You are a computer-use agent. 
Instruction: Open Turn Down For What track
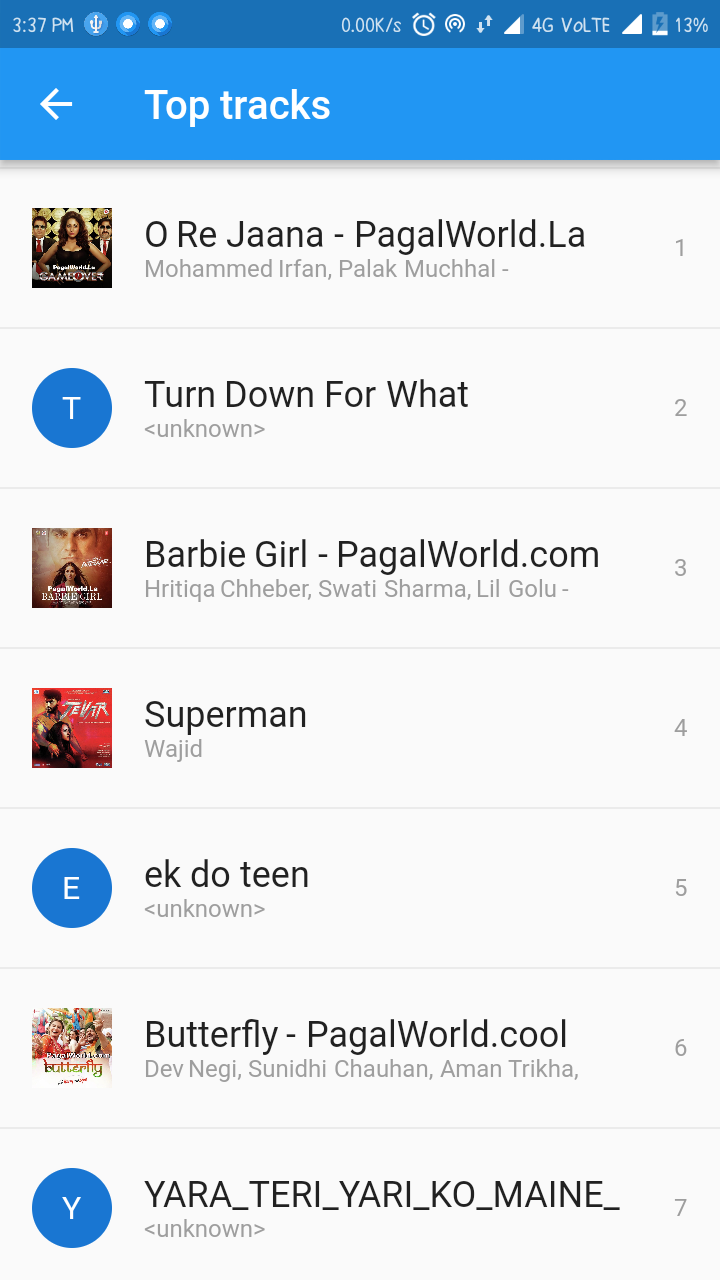pyautogui.click(x=306, y=408)
